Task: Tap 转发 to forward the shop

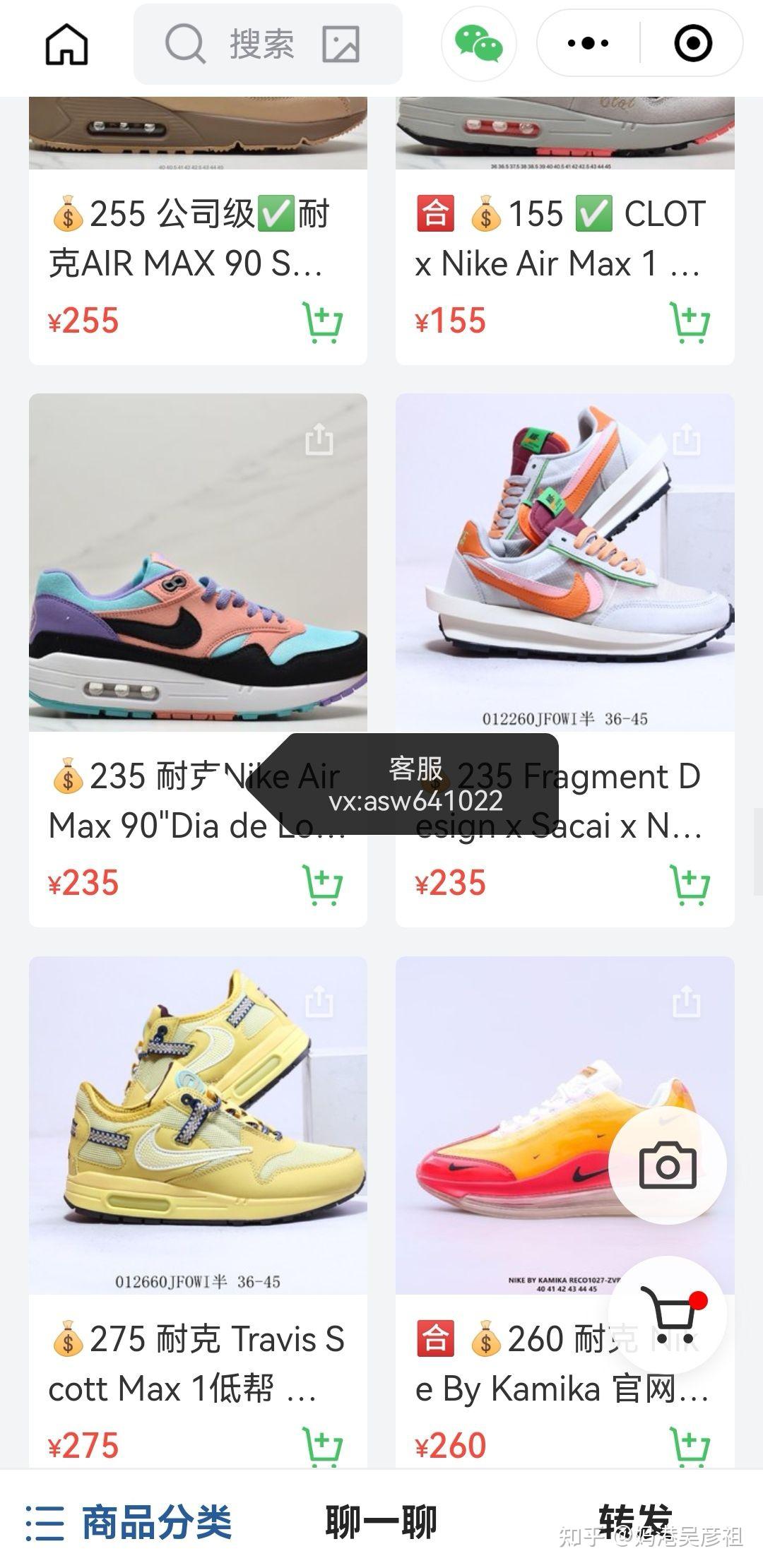Action: pos(634,1519)
